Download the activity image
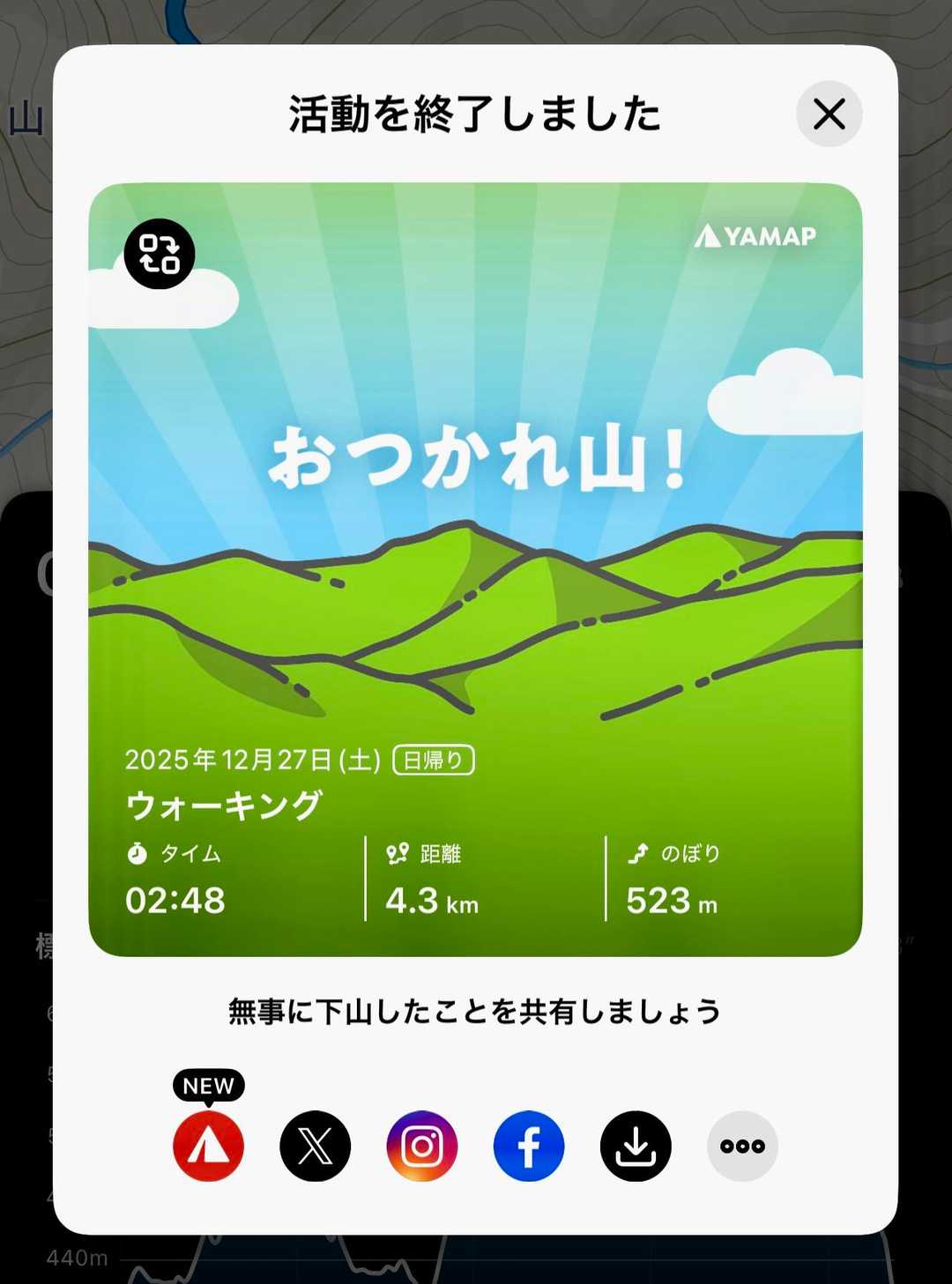 (x=636, y=1146)
